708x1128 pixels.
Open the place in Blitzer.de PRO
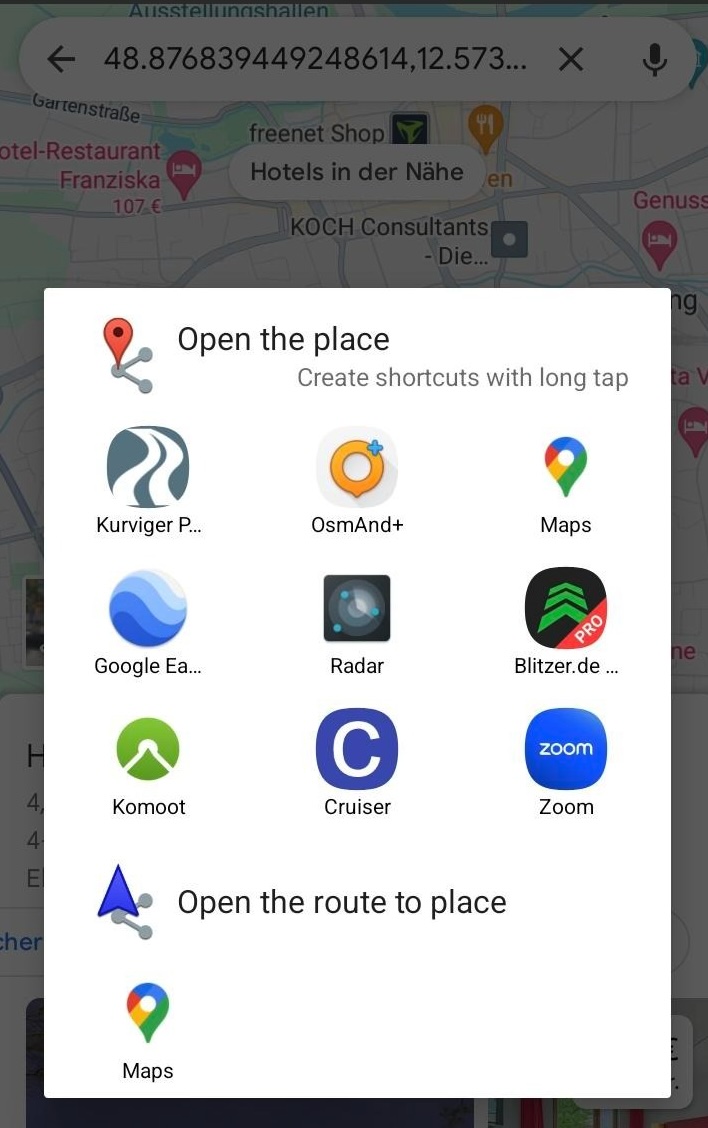pos(566,609)
